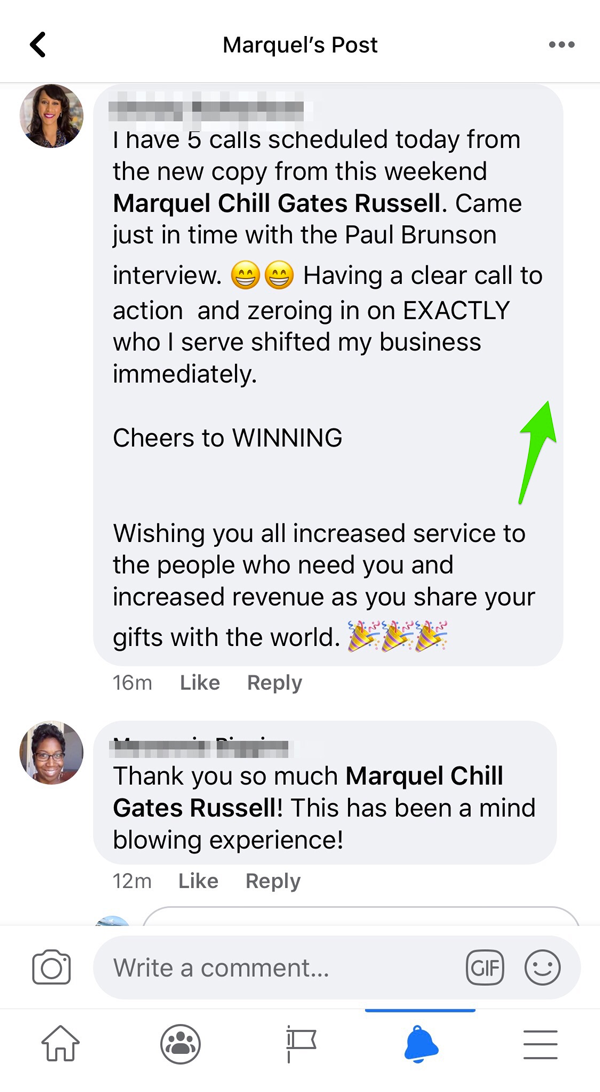The width and height of the screenshot is (600, 1092).
Task: Open the profile photo beside the 16m comment
Action: pos(52,116)
